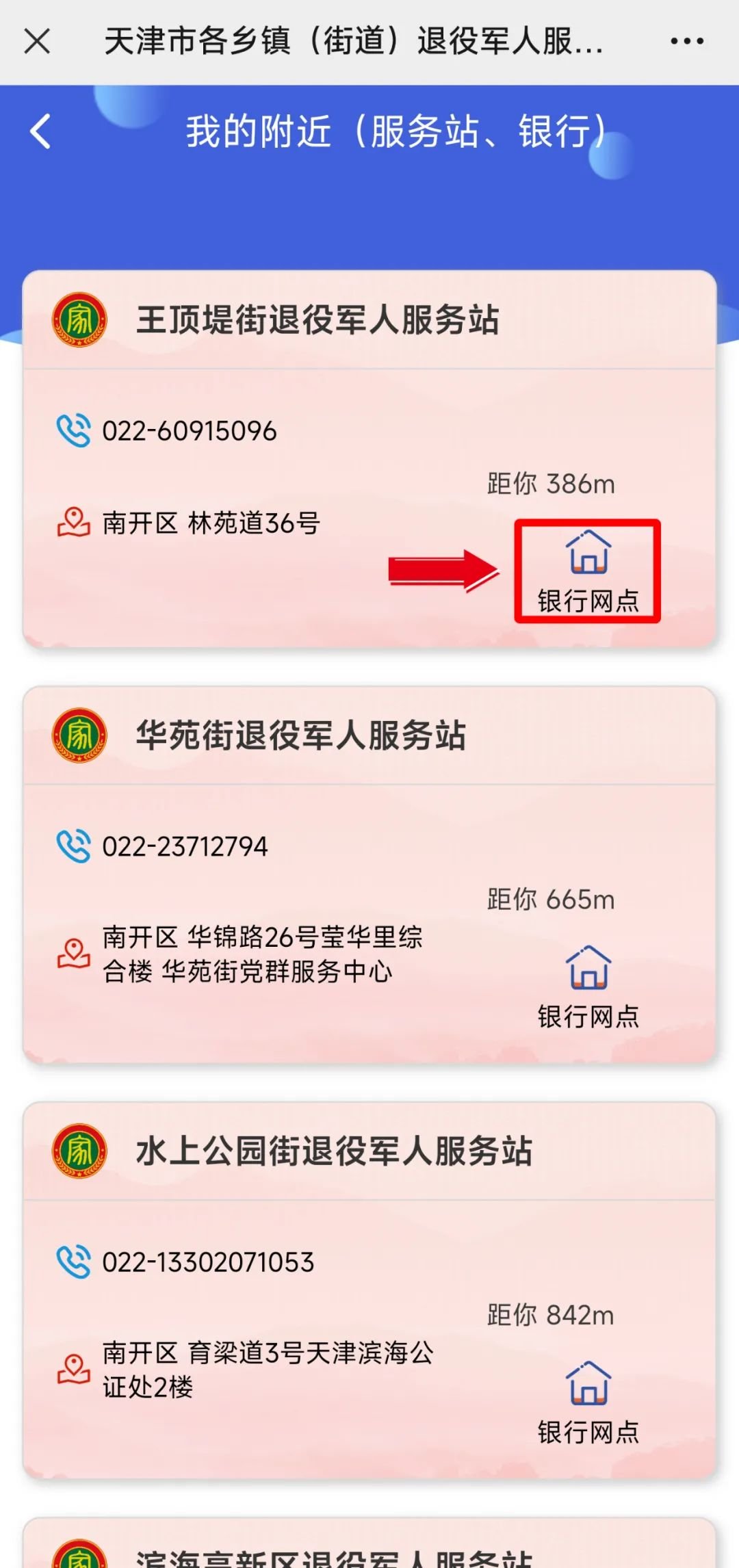Open the three-dot overflow menu
The width and height of the screenshot is (739, 1568).
tap(687, 41)
